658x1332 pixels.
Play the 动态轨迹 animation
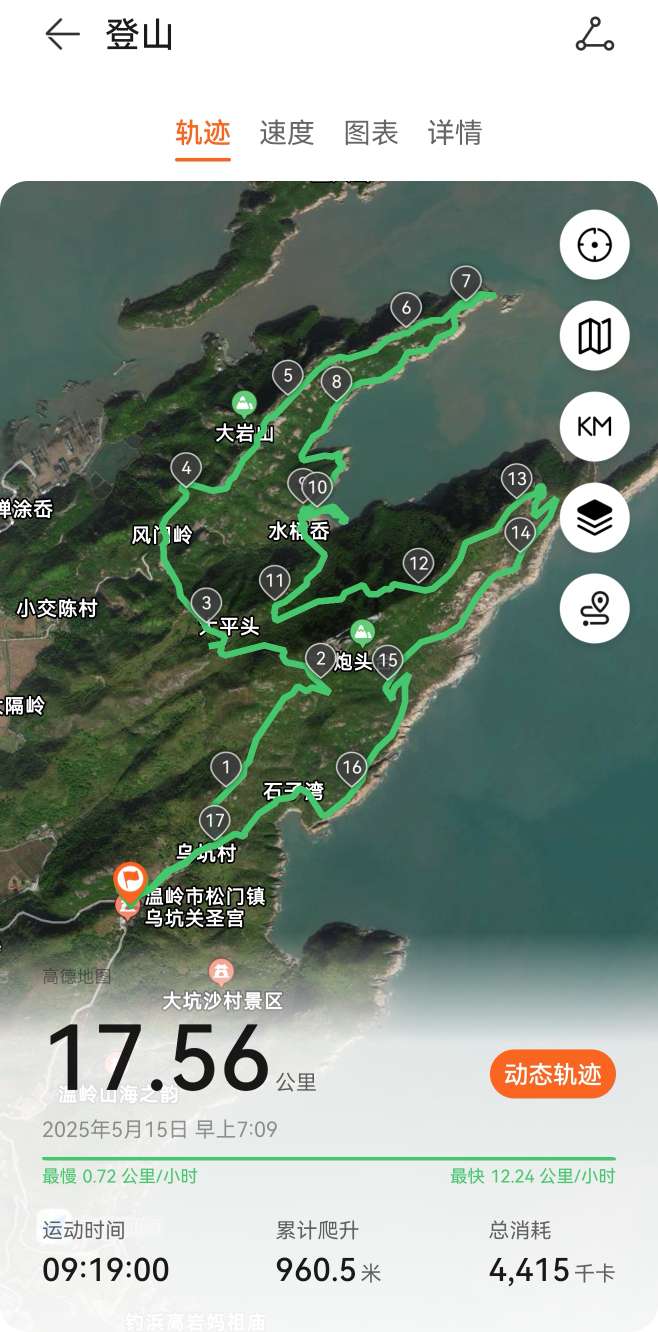552,1075
